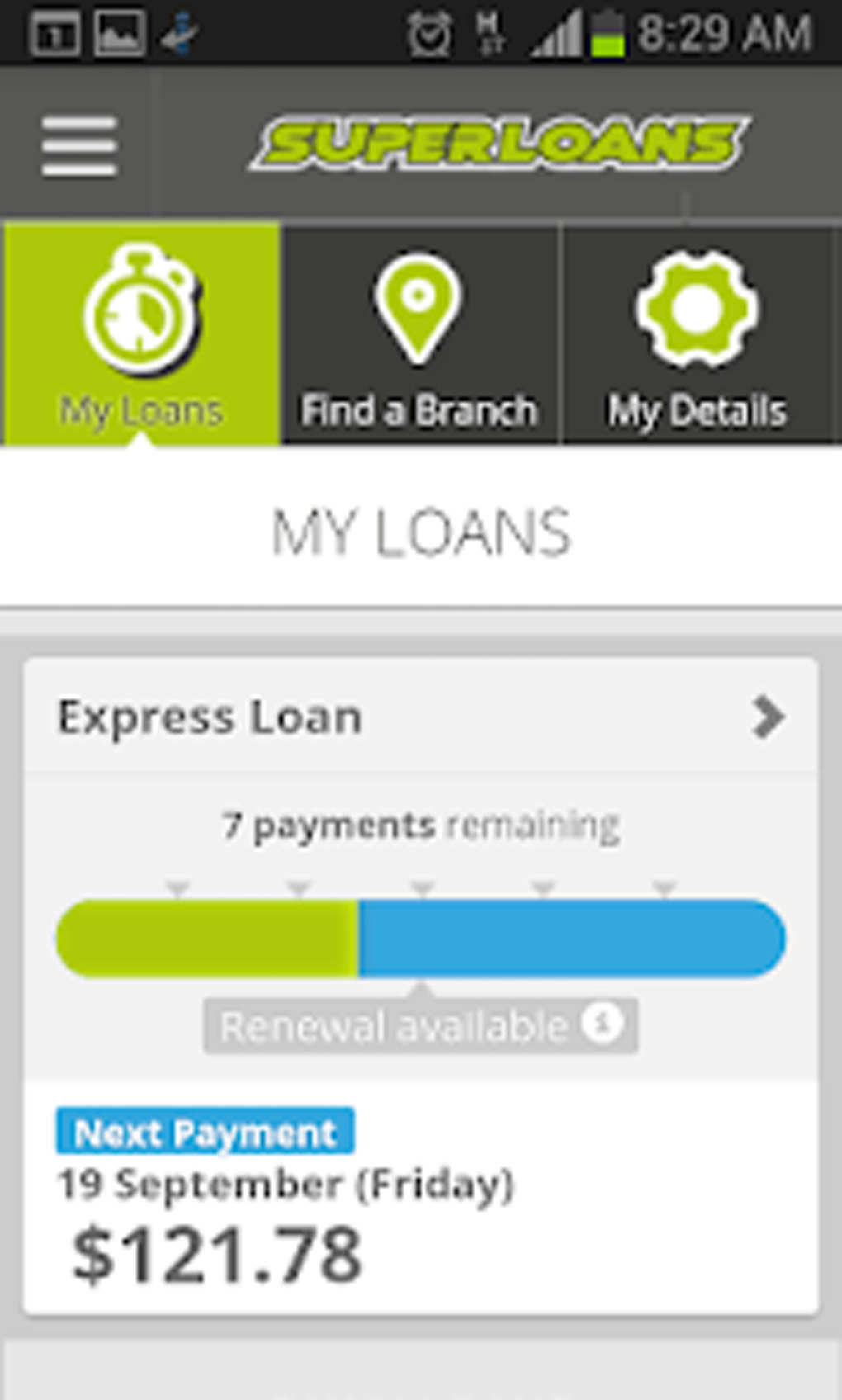842x1400 pixels.
Task: Open the hamburger drawer menu
Action: pos(78,145)
